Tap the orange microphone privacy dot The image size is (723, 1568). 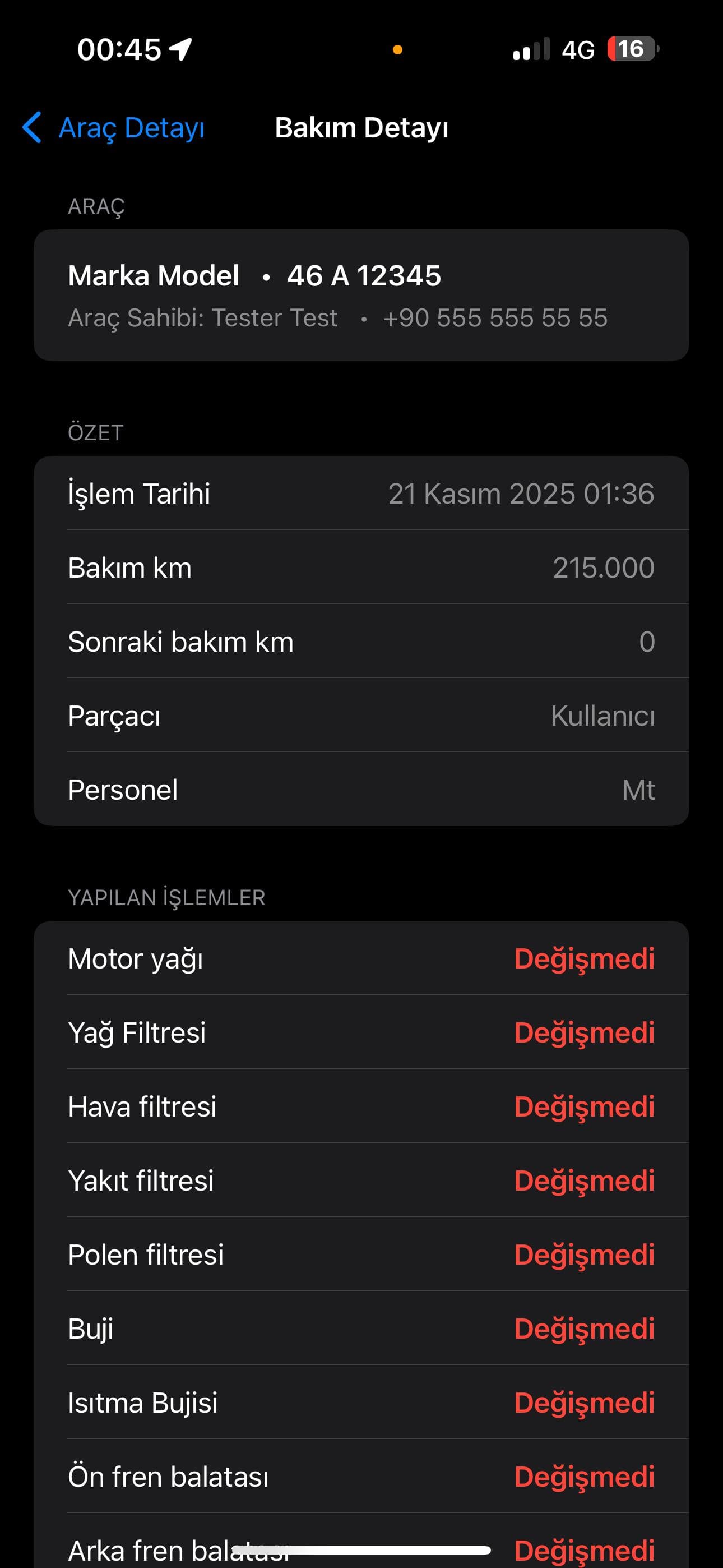pos(398,49)
